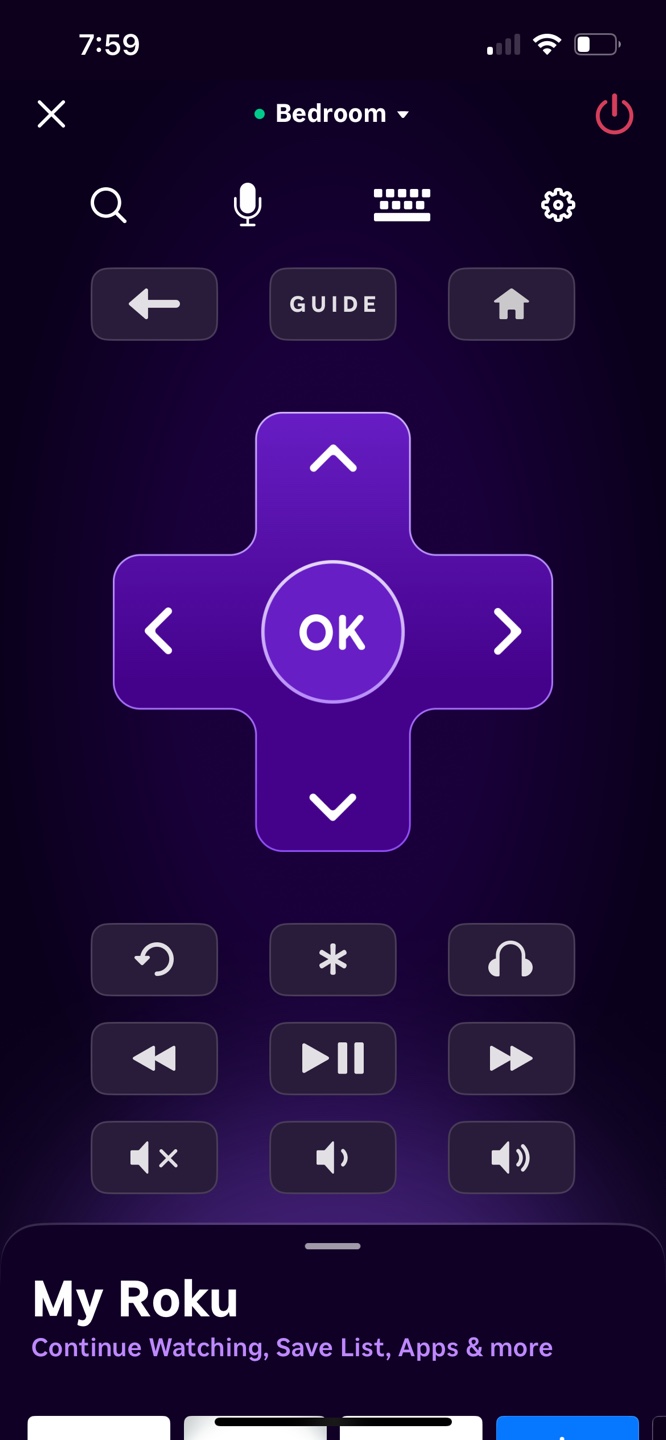Screen dimensions: 666x1440
Task: Tap the volume up button
Action: [x=511, y=1158]
